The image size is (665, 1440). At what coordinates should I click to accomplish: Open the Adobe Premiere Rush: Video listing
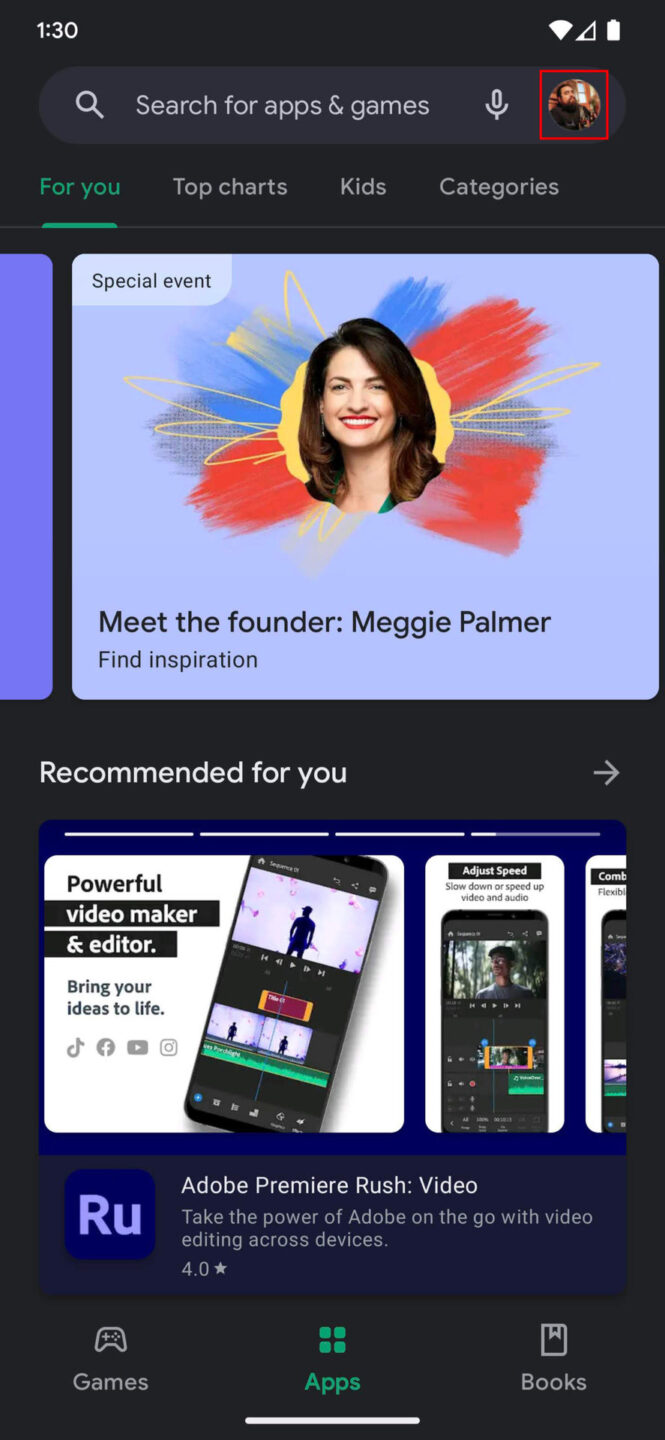[332, 1214]
